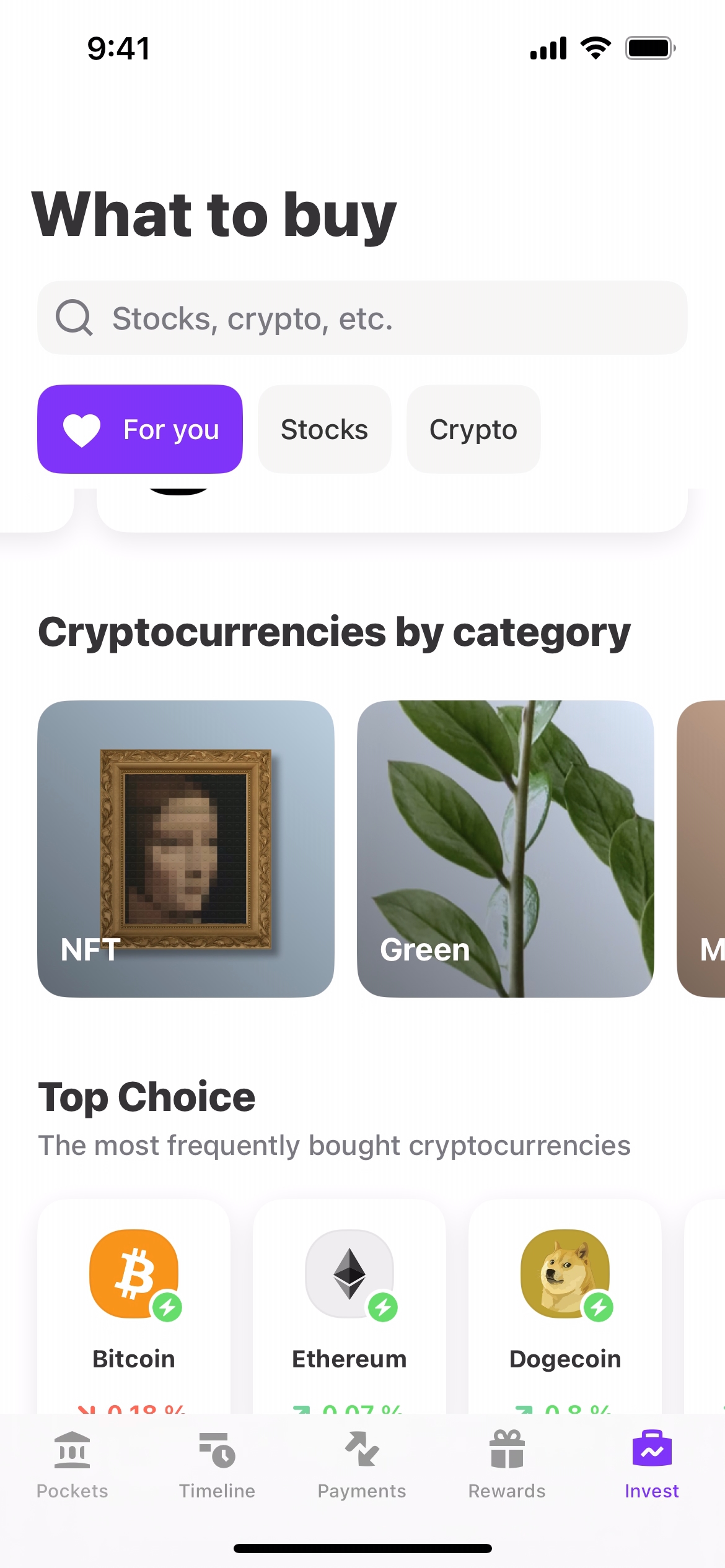
Task: Select the For you filter chip
Action: [x=140, y=429]
